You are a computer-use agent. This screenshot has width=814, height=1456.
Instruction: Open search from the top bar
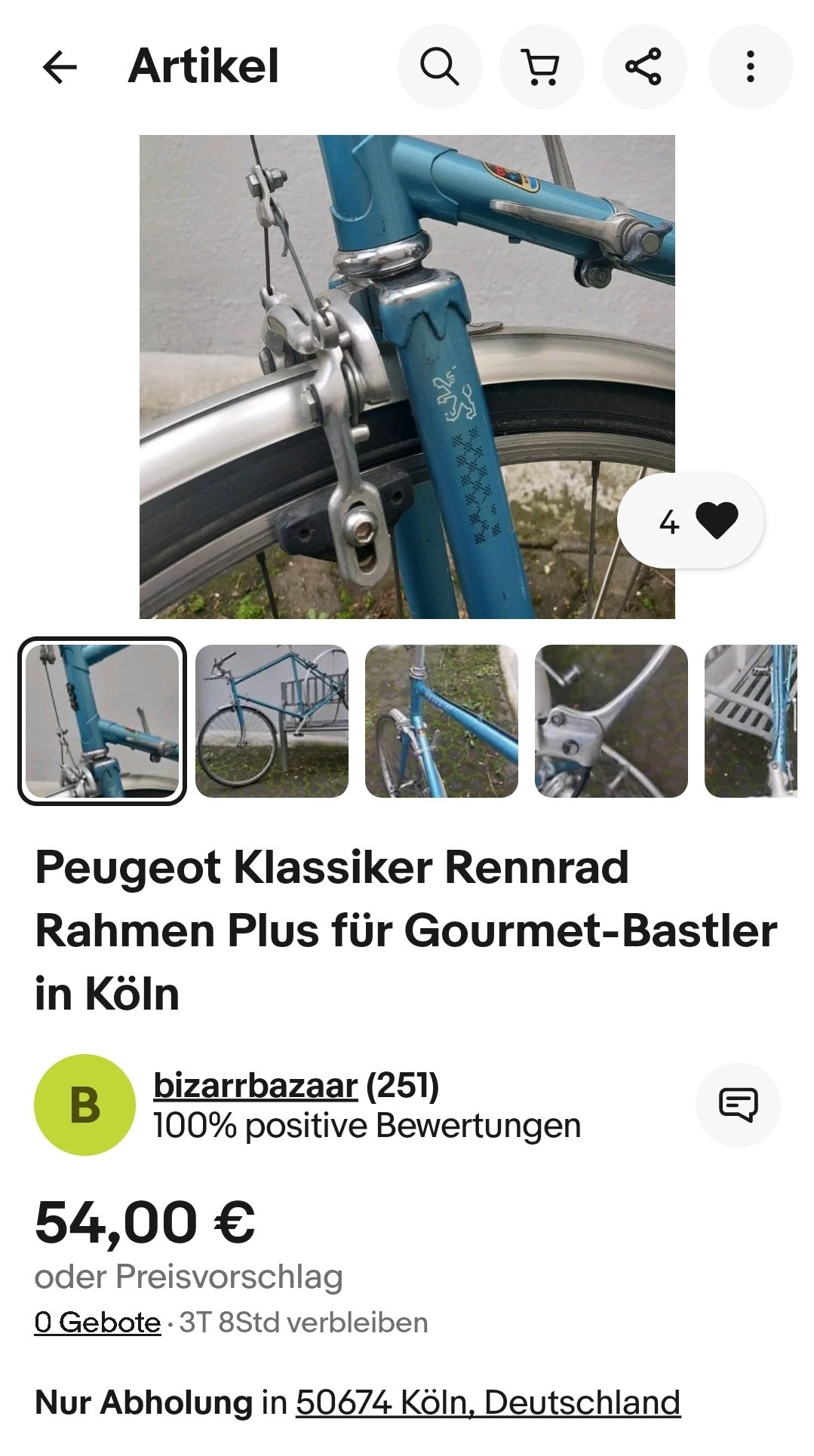point(439,67)
